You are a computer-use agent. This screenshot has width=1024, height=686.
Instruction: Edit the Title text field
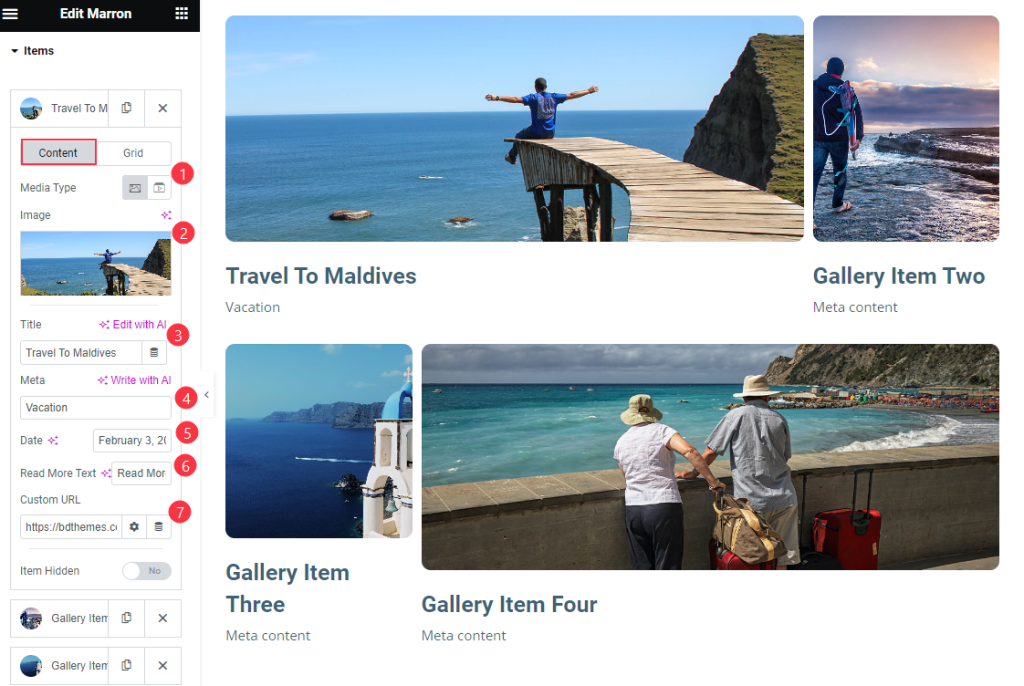coord(80,353)
